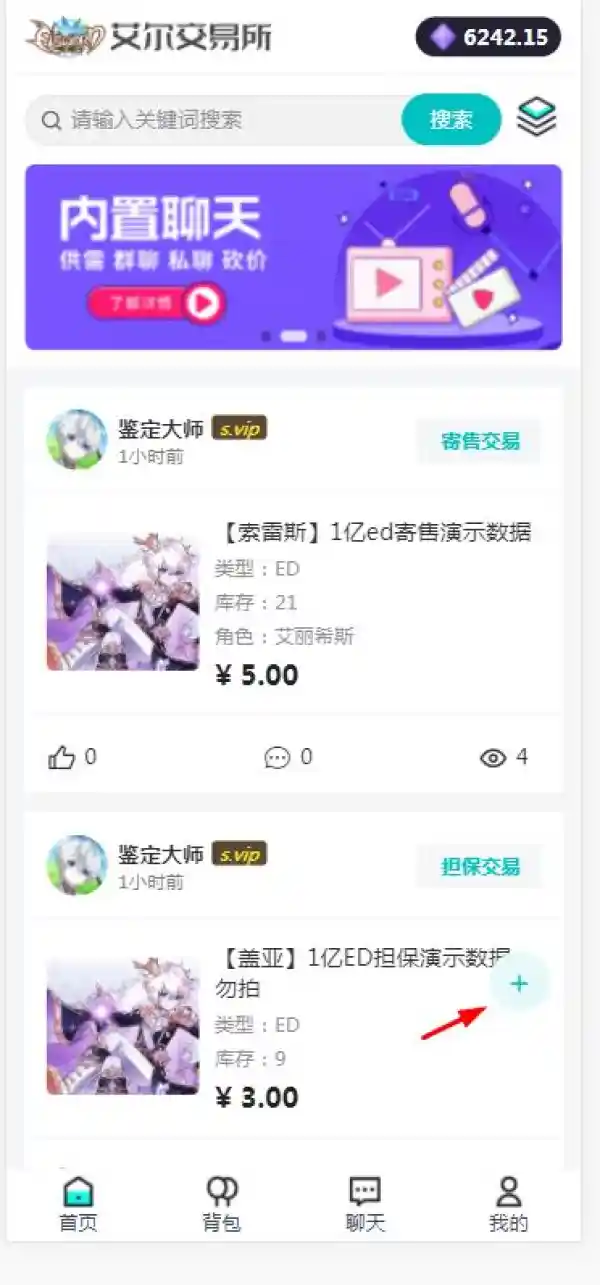Switch to the 我的 tab
The image size is (600, 1285).
point(508,1204)
